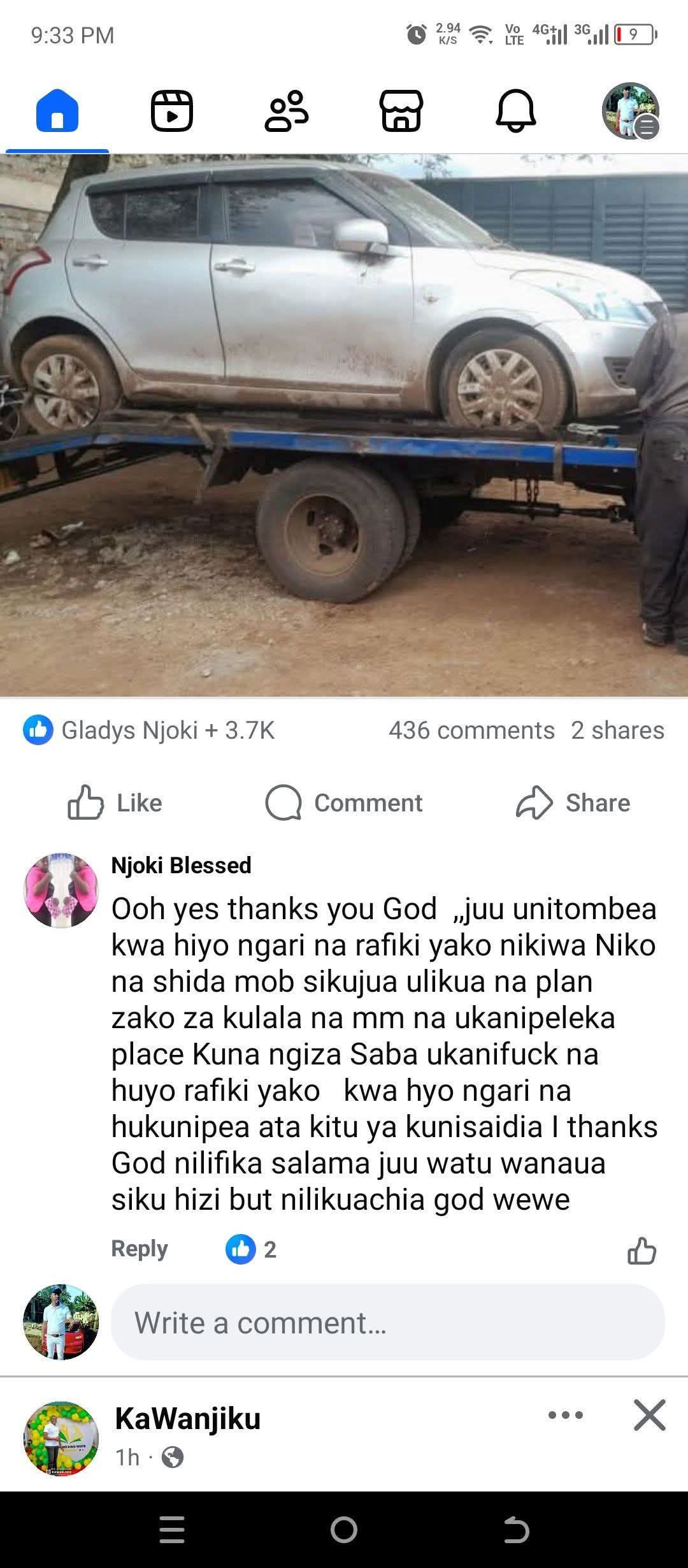Share this post

click(573, 802)
